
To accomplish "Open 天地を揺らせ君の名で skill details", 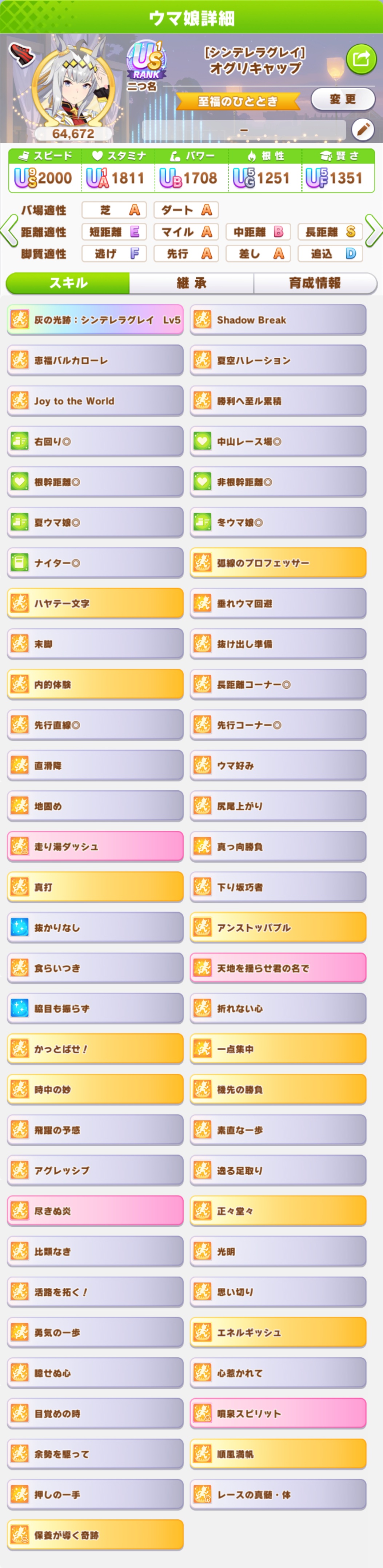I will 278,968.
